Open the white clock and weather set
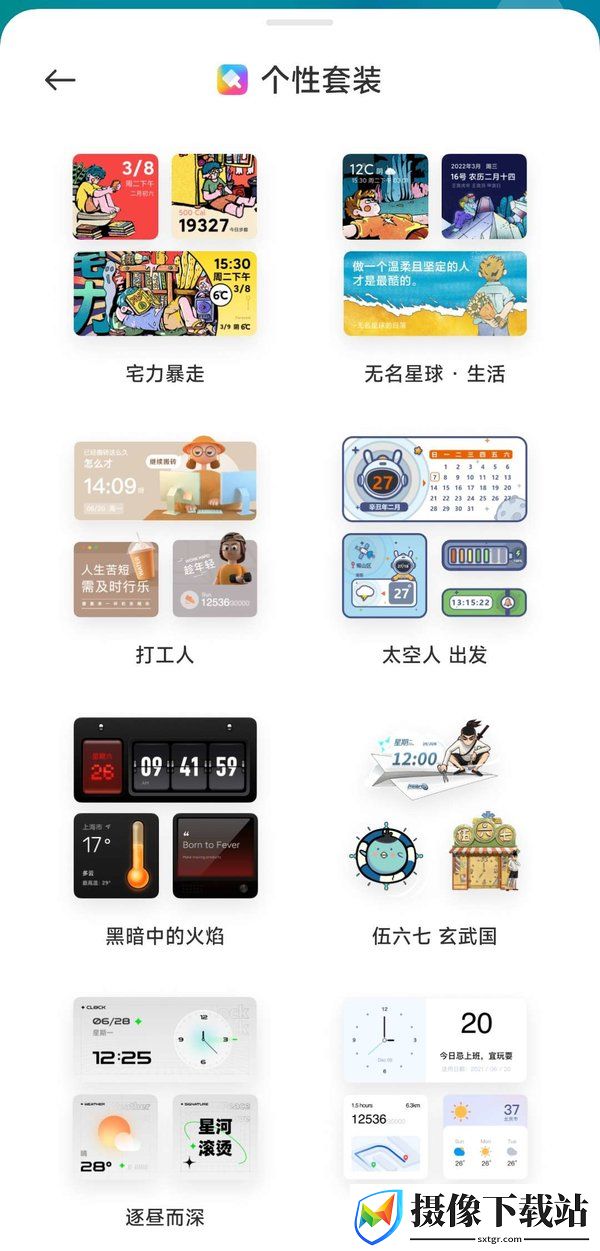 click(x=434, y=1088)
